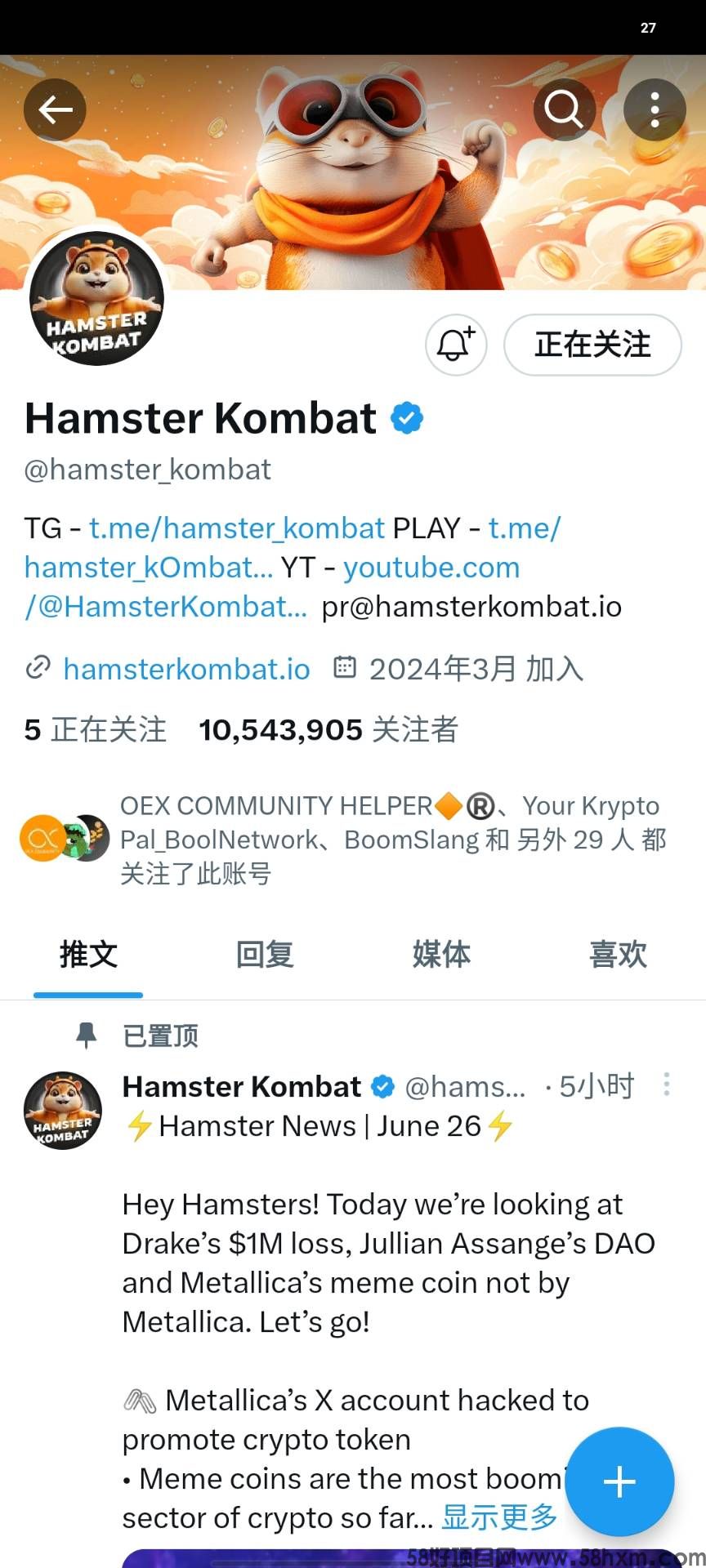Tap the 正在关注 following button
This screenshot has height=1568, width=706.
(x=592, y=345)
